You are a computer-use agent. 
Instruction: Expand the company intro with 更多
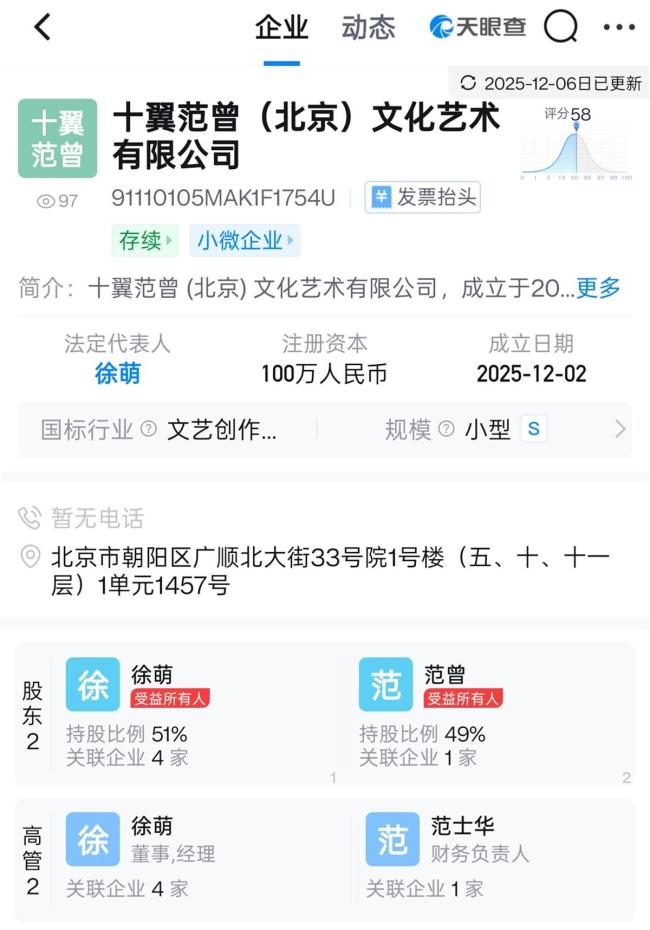pyautogui.click(x=598, y=288)
